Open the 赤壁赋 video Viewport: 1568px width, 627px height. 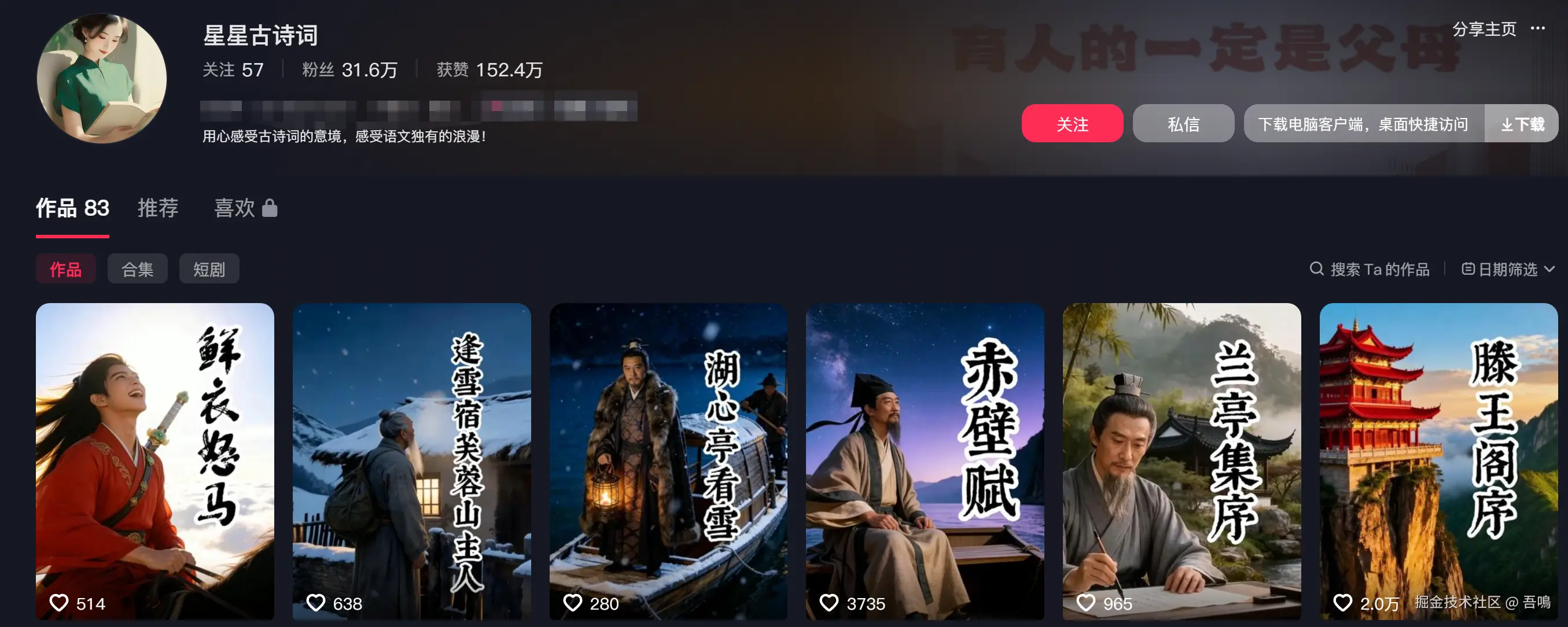925,461
